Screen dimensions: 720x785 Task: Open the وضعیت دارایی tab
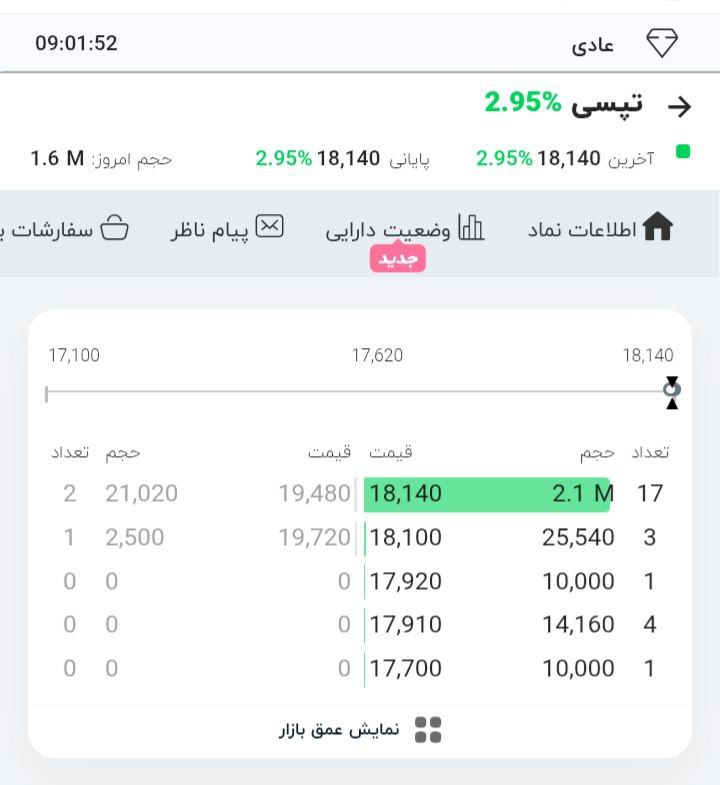coord(405,229)
